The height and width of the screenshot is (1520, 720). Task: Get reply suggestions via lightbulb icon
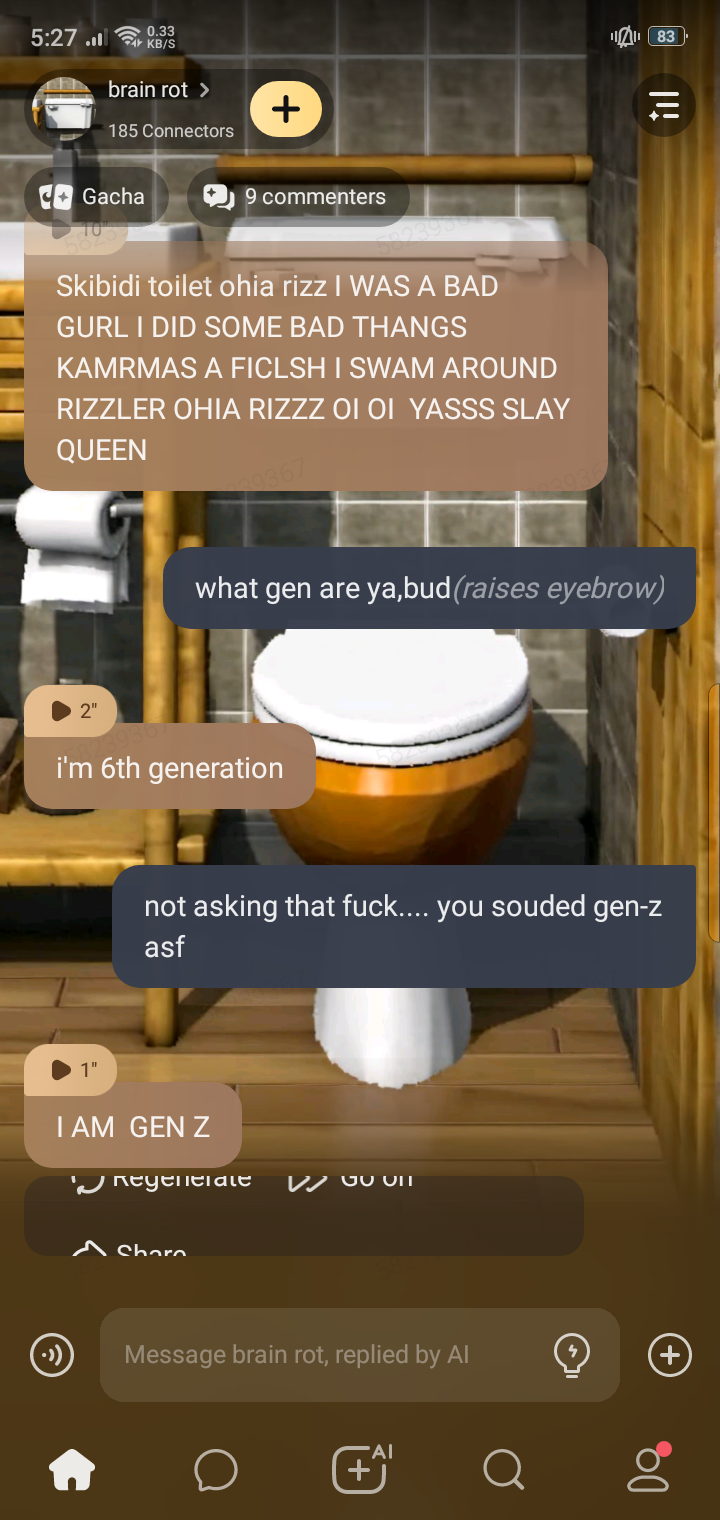pos(572,1355)
